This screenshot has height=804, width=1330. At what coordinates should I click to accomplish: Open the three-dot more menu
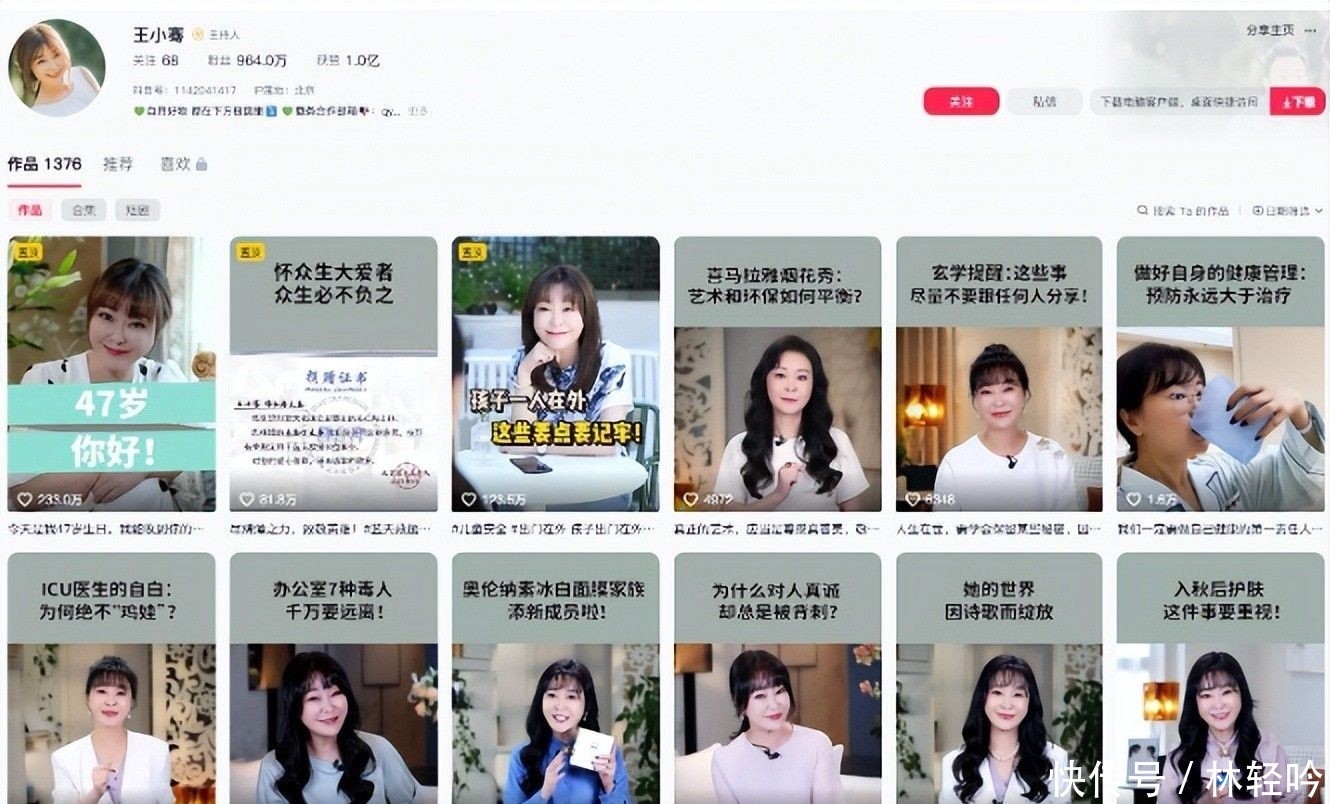[1311, 30]
